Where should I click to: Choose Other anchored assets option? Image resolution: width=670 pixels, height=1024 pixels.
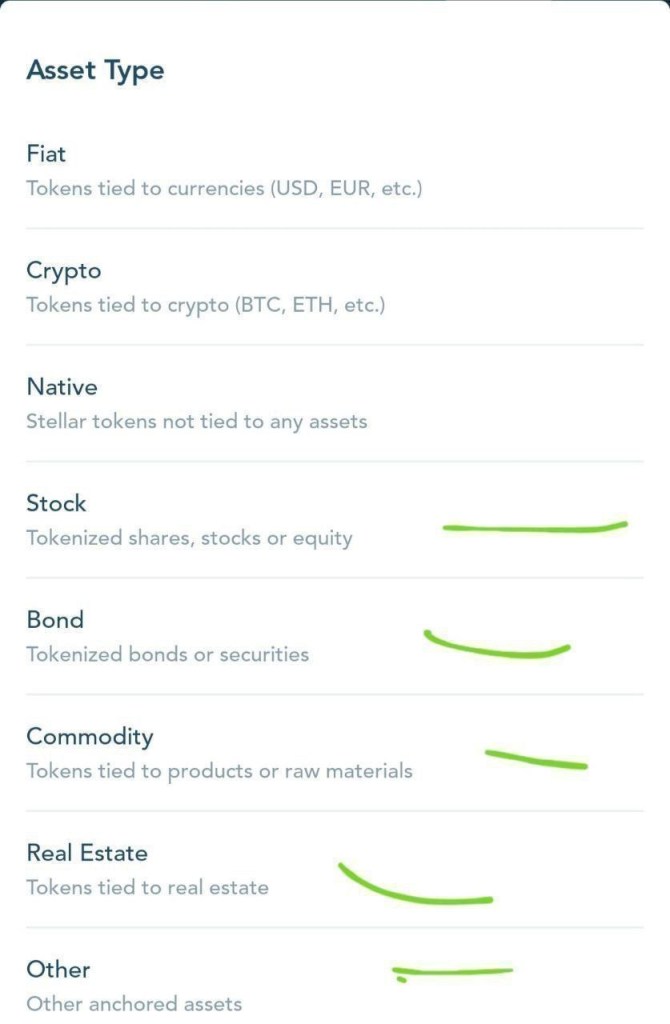point(335,976)
